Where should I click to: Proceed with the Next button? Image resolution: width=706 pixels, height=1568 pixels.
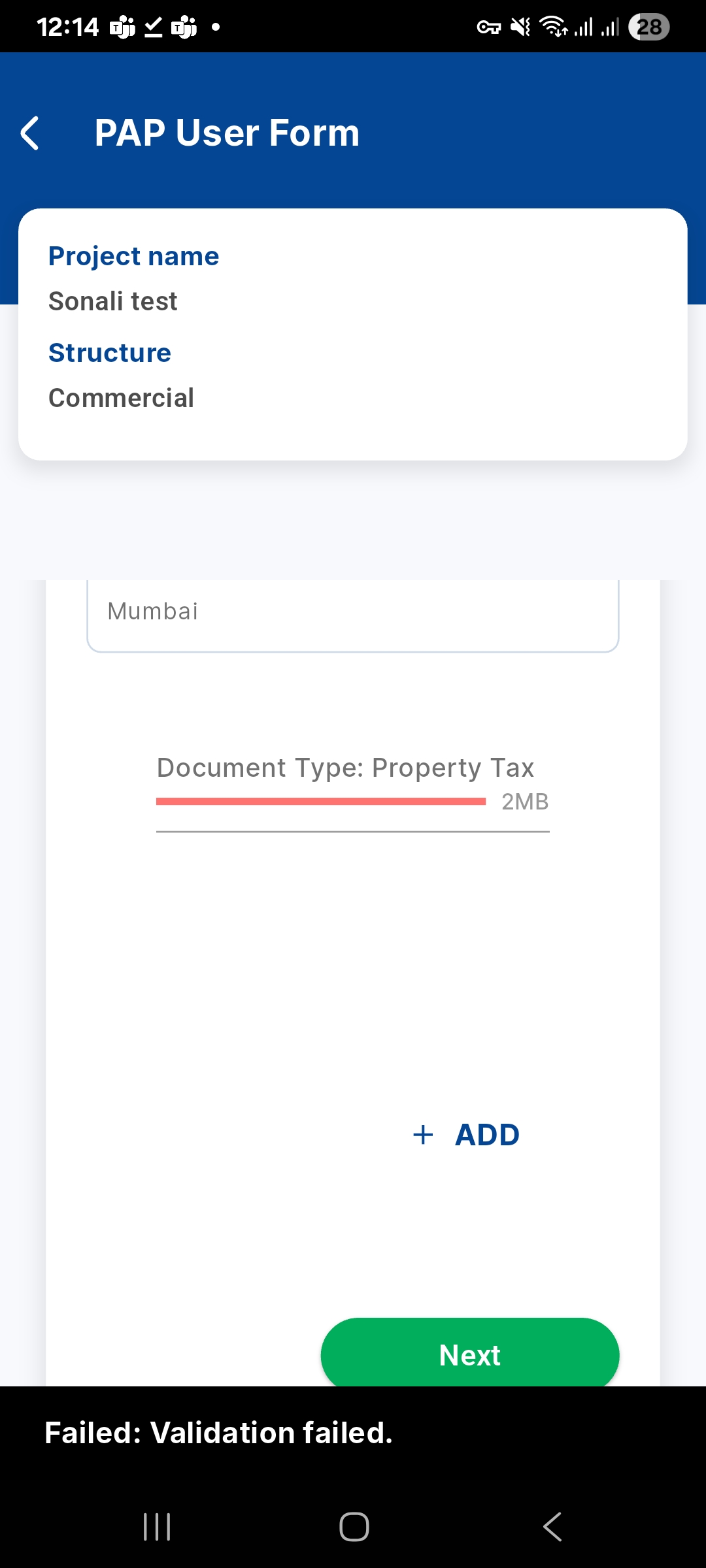pos(469,1354)
